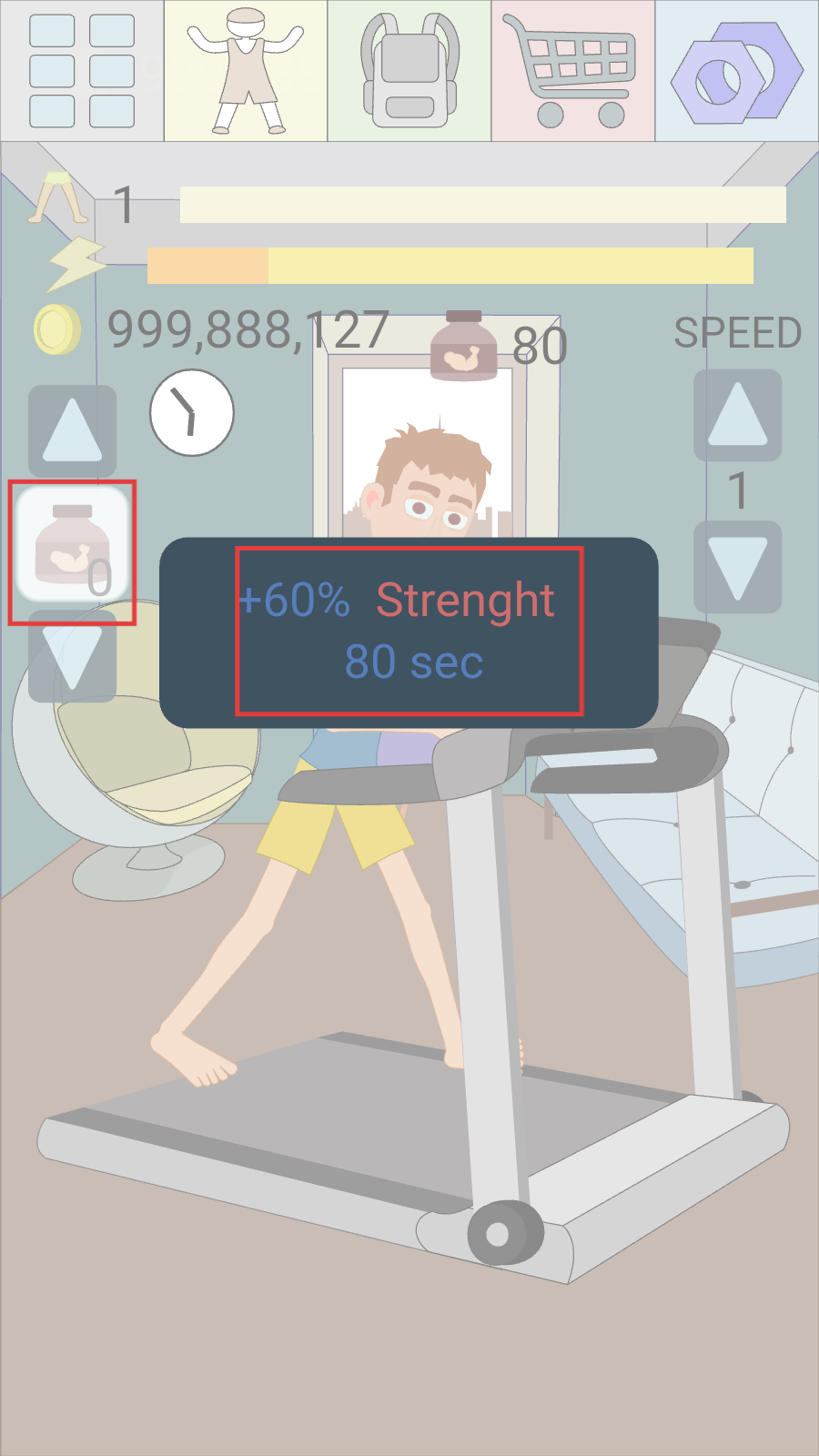The image size is (819, 1456).
Task: Open the grid menu tab
Action: point(82,71)
